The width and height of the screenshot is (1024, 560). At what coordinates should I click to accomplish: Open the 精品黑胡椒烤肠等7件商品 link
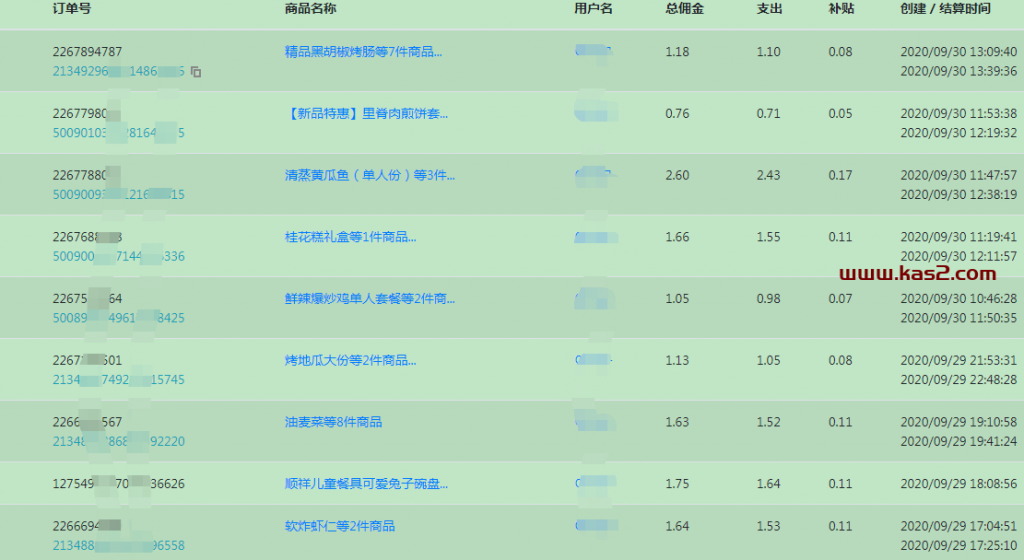point(363,52)
